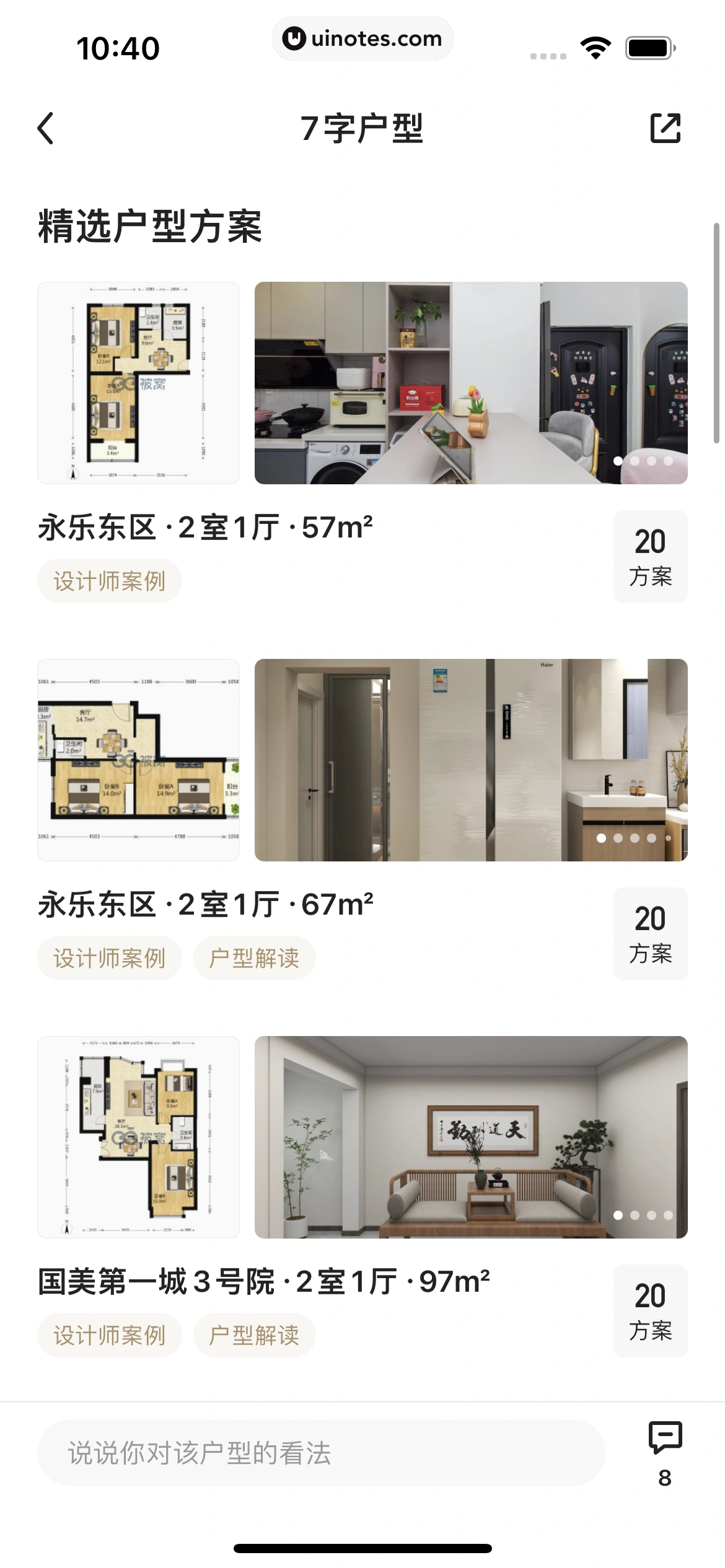Tap the second carousel dot on first photo

pos(634,461)
